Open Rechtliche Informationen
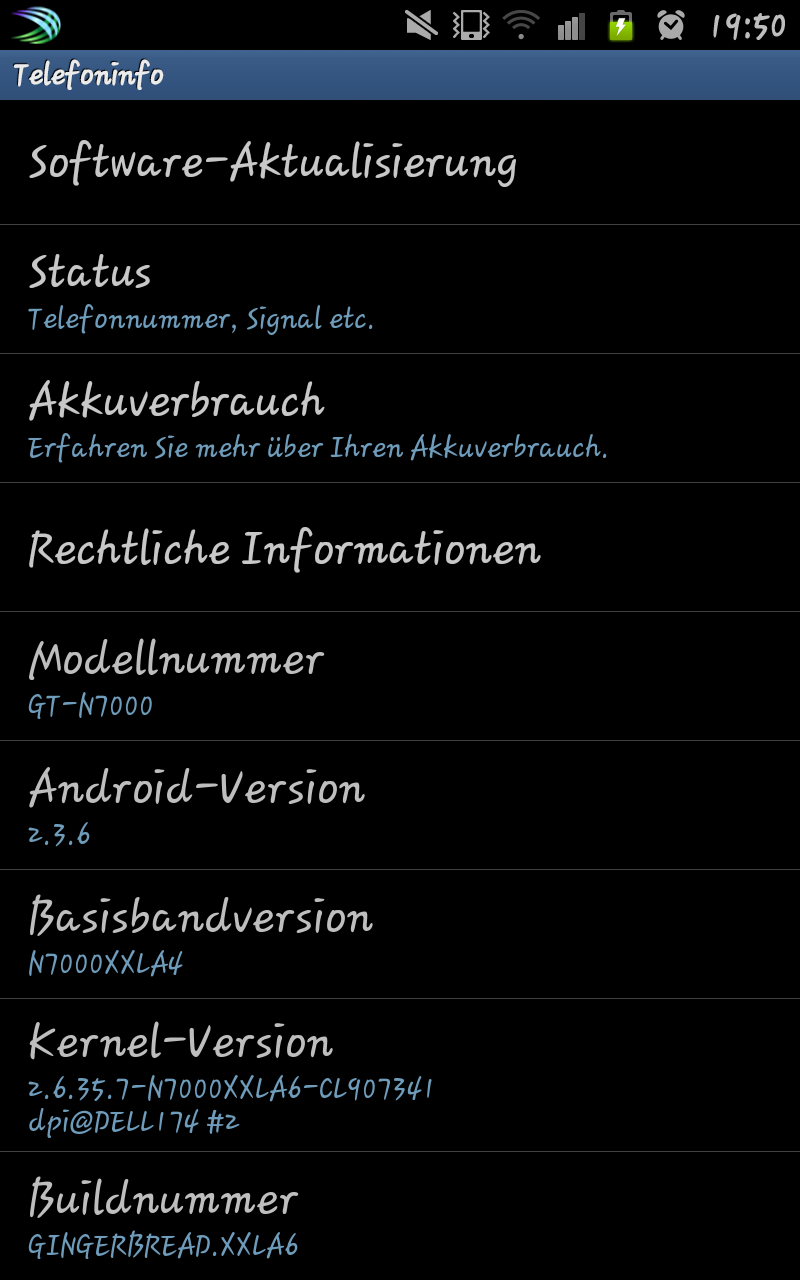800x1280 pixels. [400, 547]
